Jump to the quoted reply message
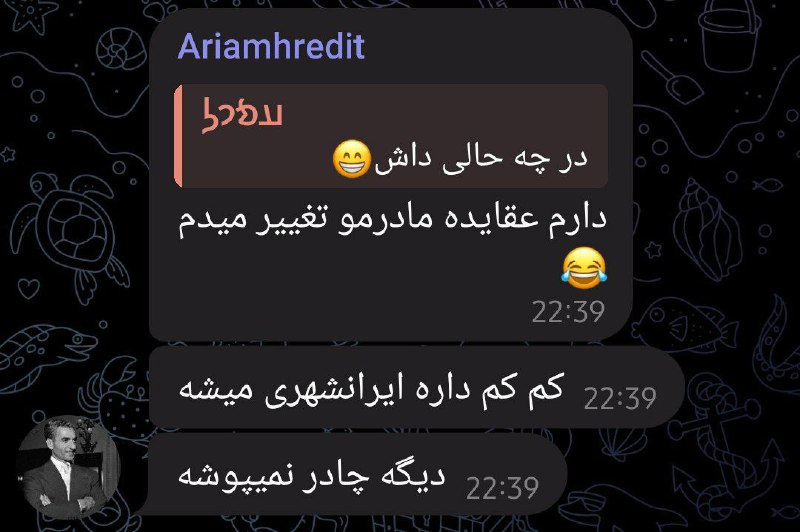 (392, 137)
